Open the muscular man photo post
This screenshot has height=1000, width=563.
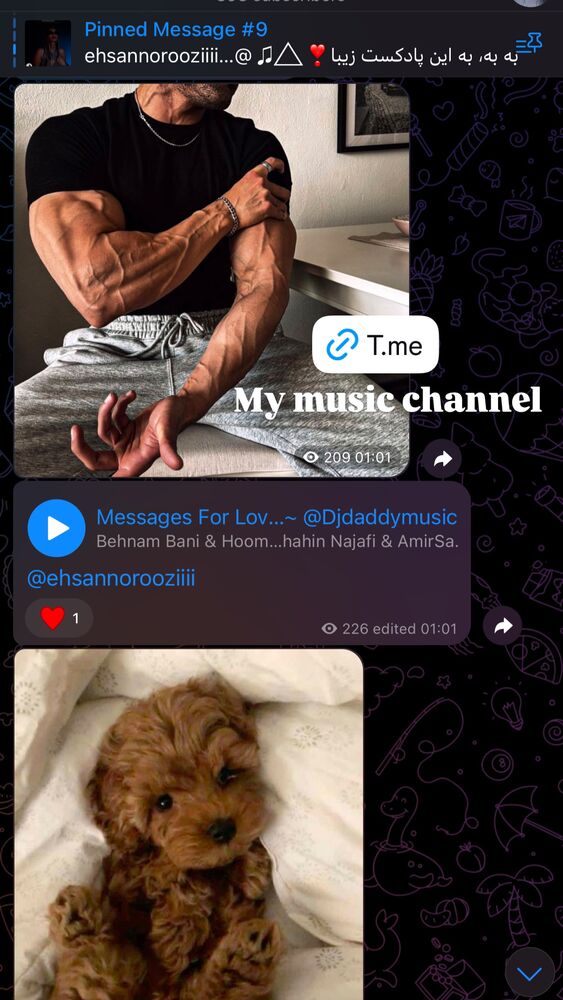coord(212,281)
